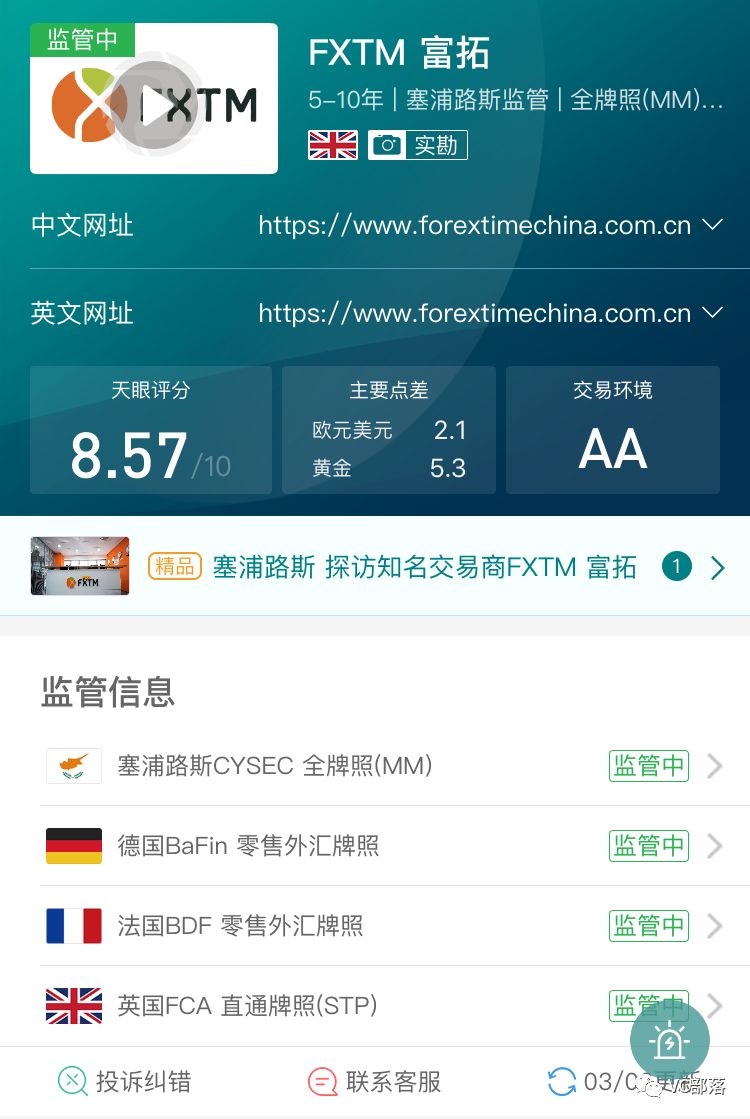This screenshot has height=1119, width=750.
Task: Open the 交易环境 AA card
Action: click(x=613, y=430)
